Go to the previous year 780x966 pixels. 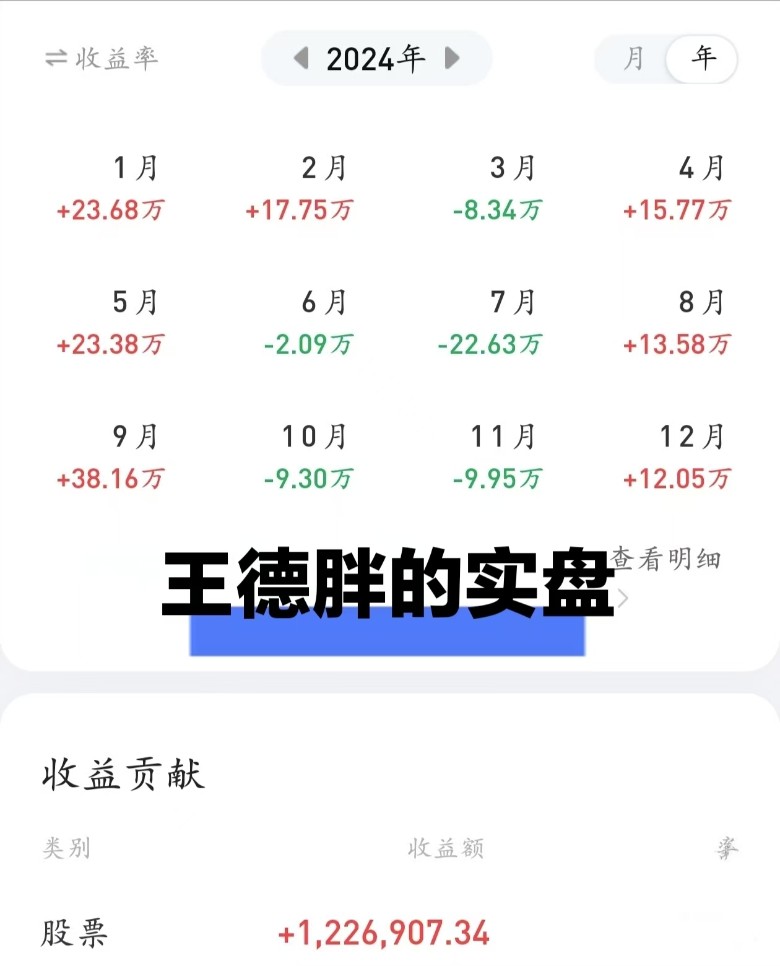tap(301, 58)
